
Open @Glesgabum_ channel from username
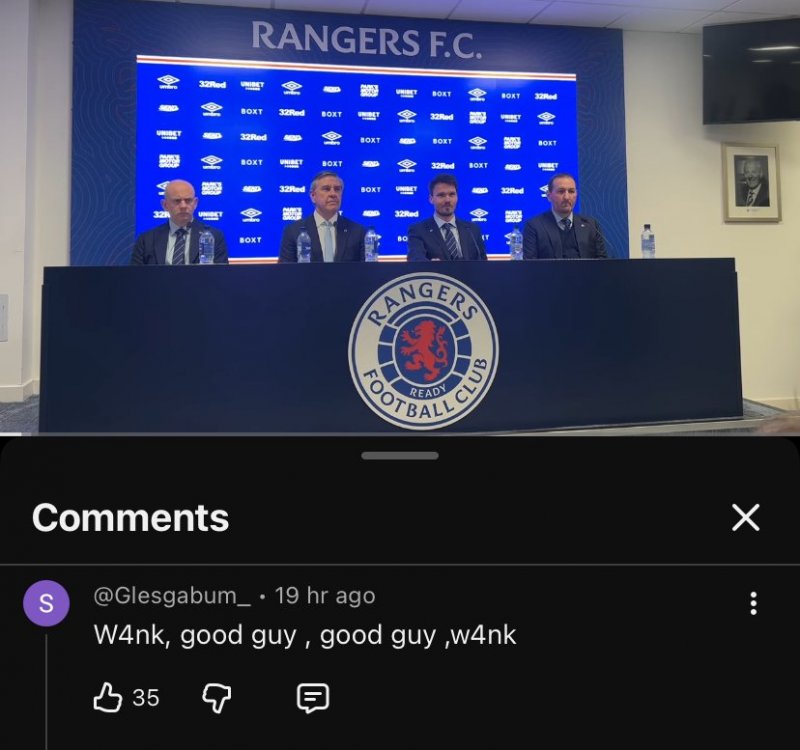coord(171,596)
